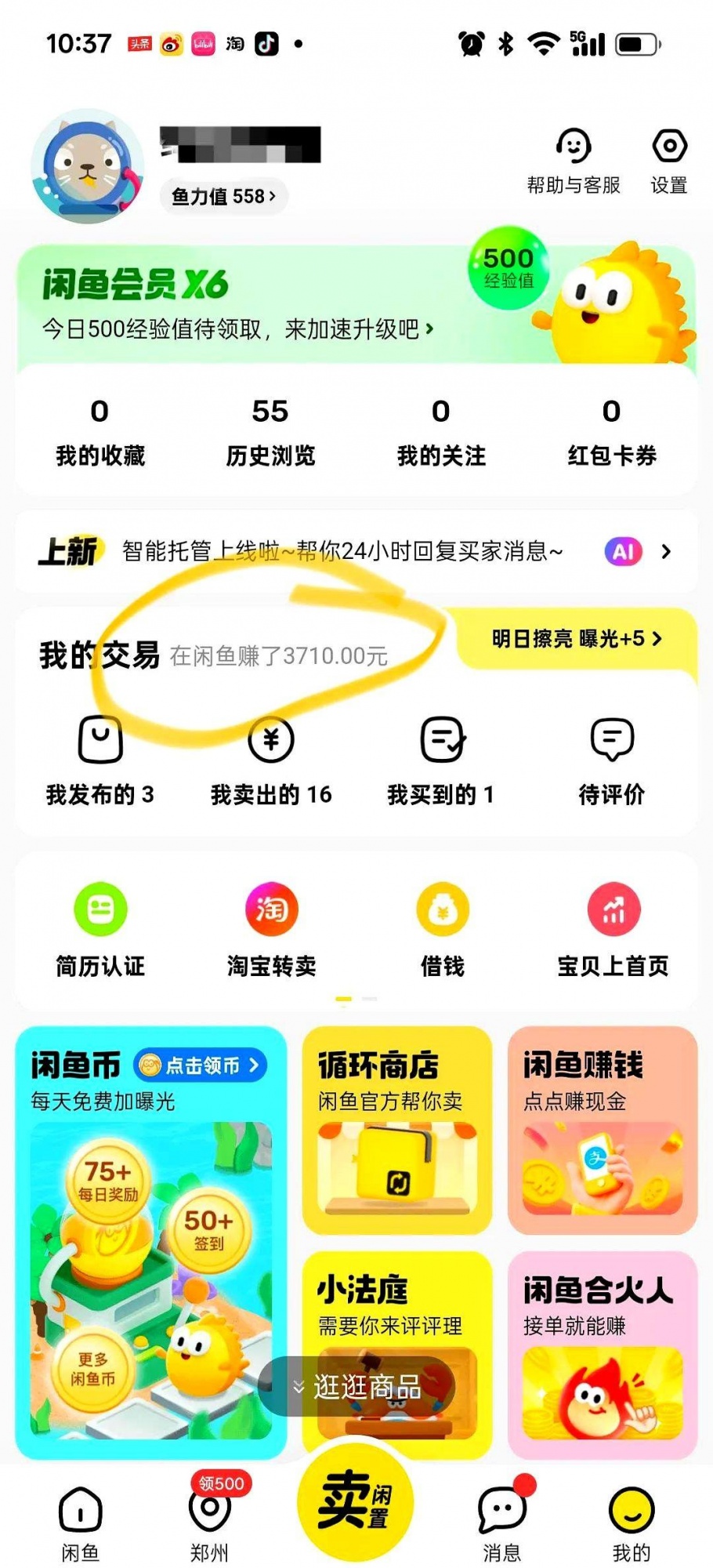Open 红包卡券 coupons
Screen dimensions: 713x1568
click(x=611, y=431)
